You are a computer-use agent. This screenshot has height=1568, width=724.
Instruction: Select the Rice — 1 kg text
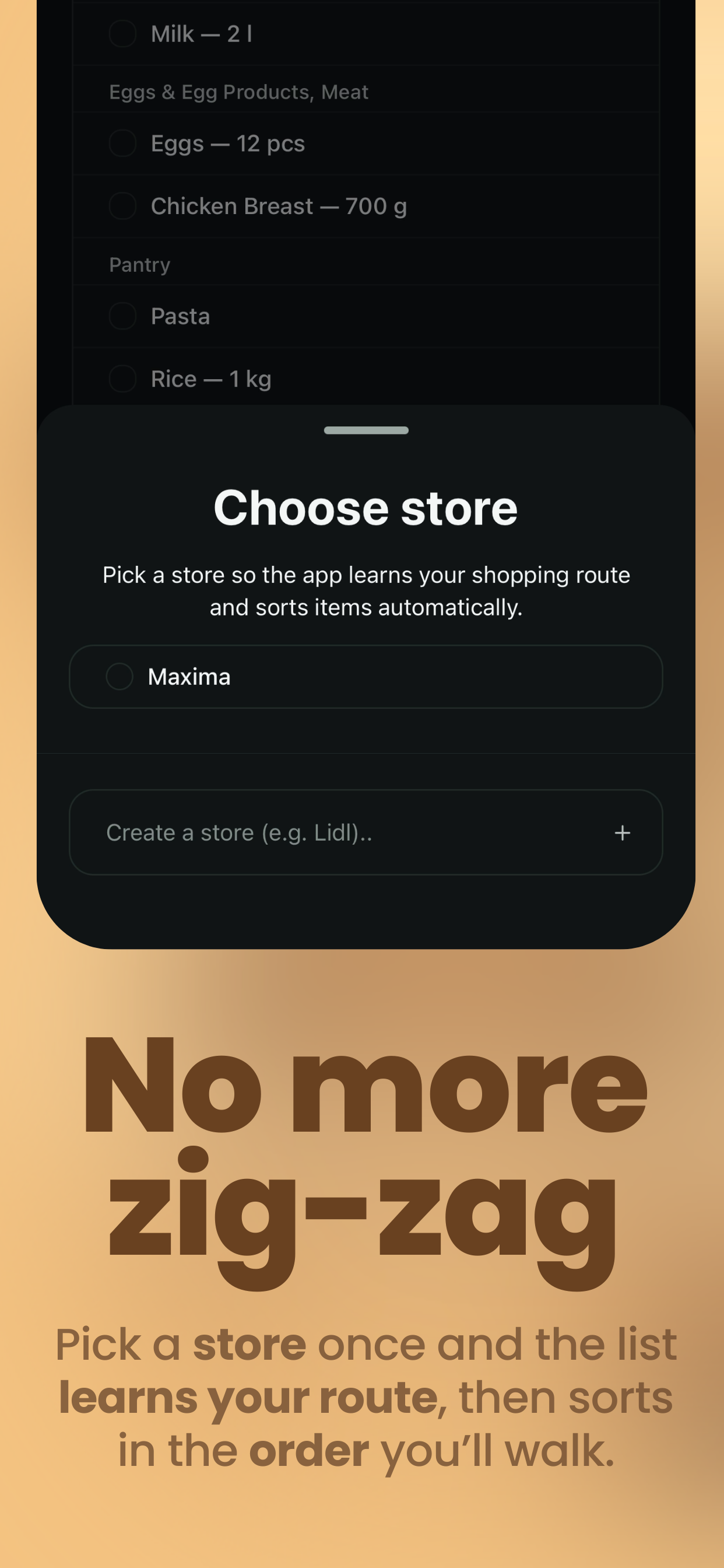tap(211, 379)
